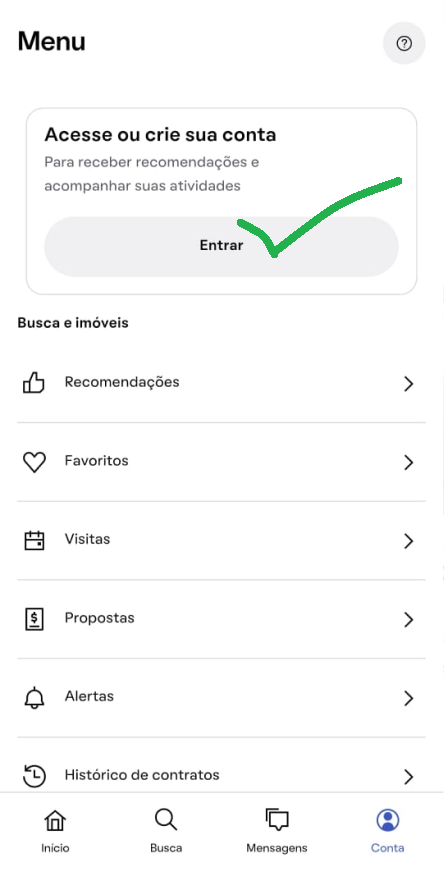Viewport: 444px width, 869px height.
Task: Open Recomendações
Action: point(222,384)
